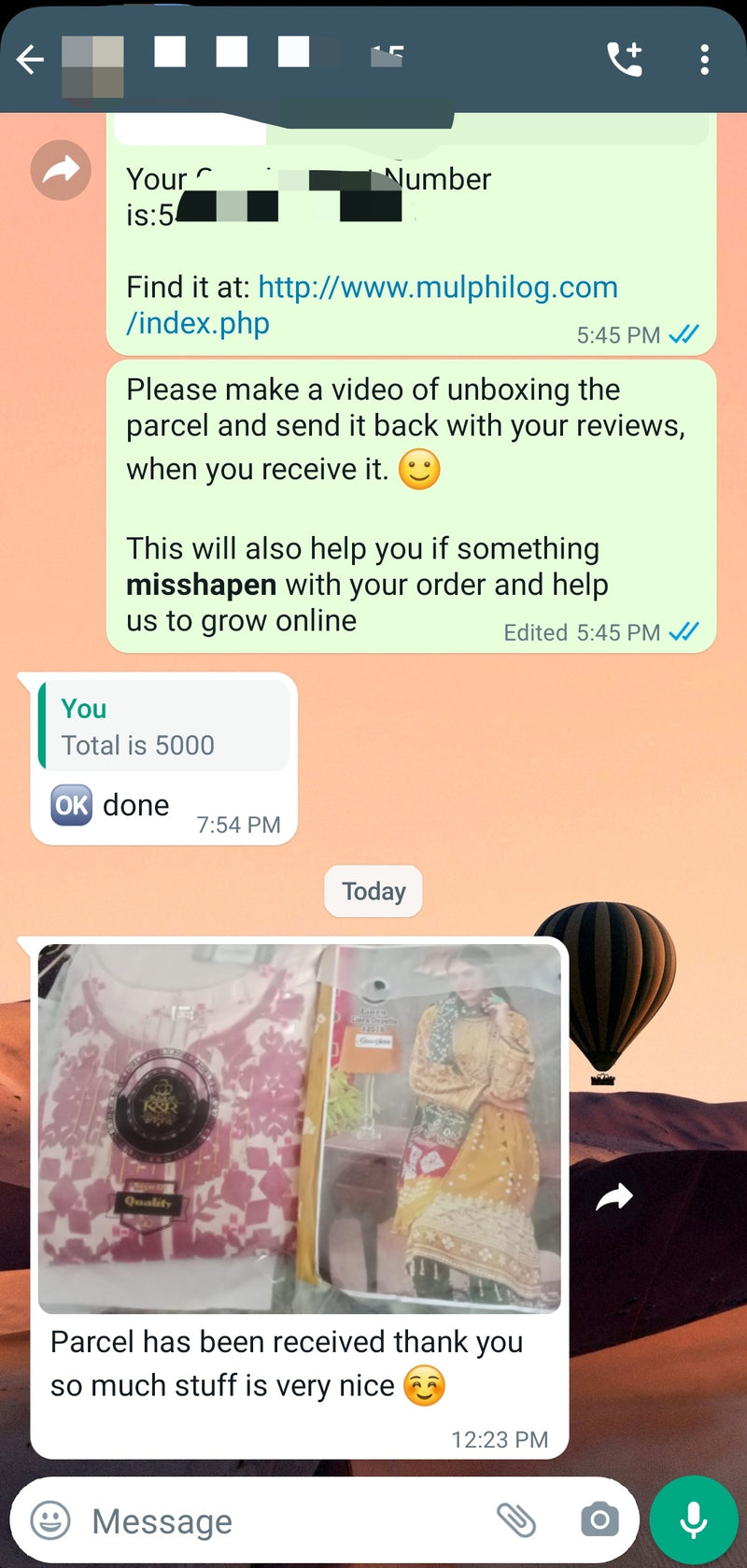The width and height of the screenshot is (747, 1568).
Task: Forward the tracking number message
Action: click(x=61, y=171)
